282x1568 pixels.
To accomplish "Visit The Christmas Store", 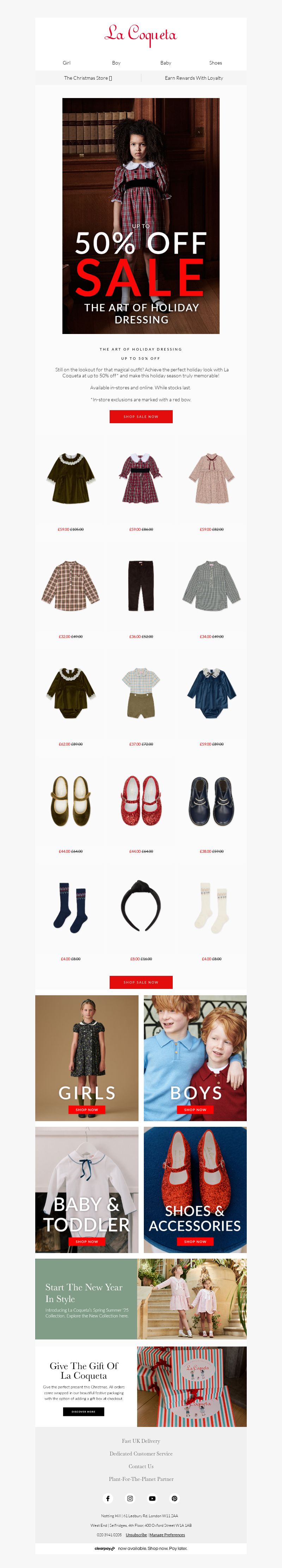I will pyautogui.click(x=88, y=78).
